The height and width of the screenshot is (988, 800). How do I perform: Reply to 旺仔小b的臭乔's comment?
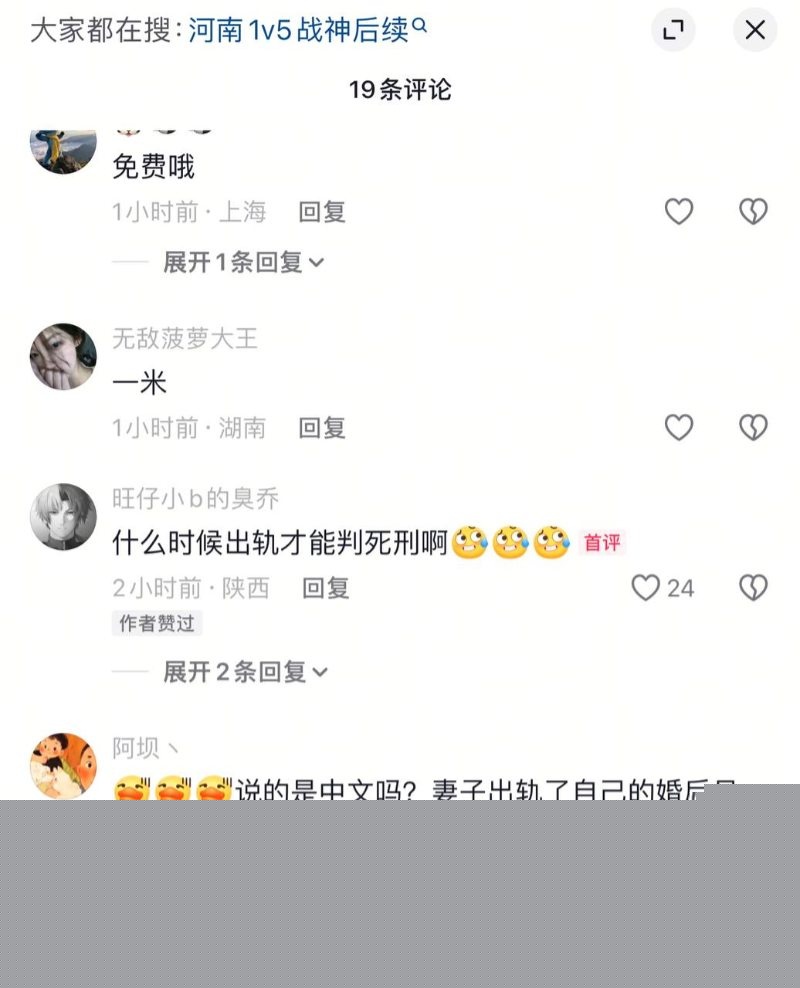(325, 589)
